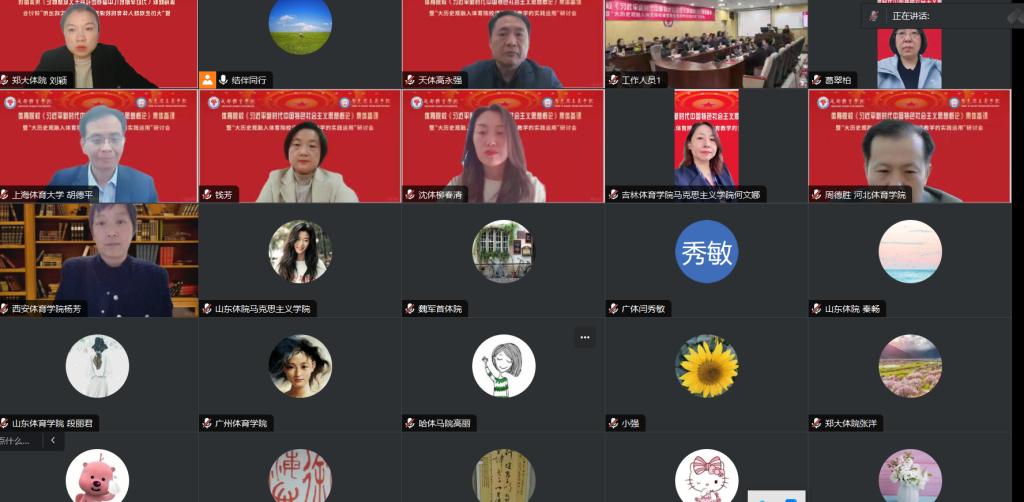Image resolution: width=1024 pixels, height=502 pixels.
Task: Open the 工作人员1 conference room tile
Action: [x=706, y=45]
